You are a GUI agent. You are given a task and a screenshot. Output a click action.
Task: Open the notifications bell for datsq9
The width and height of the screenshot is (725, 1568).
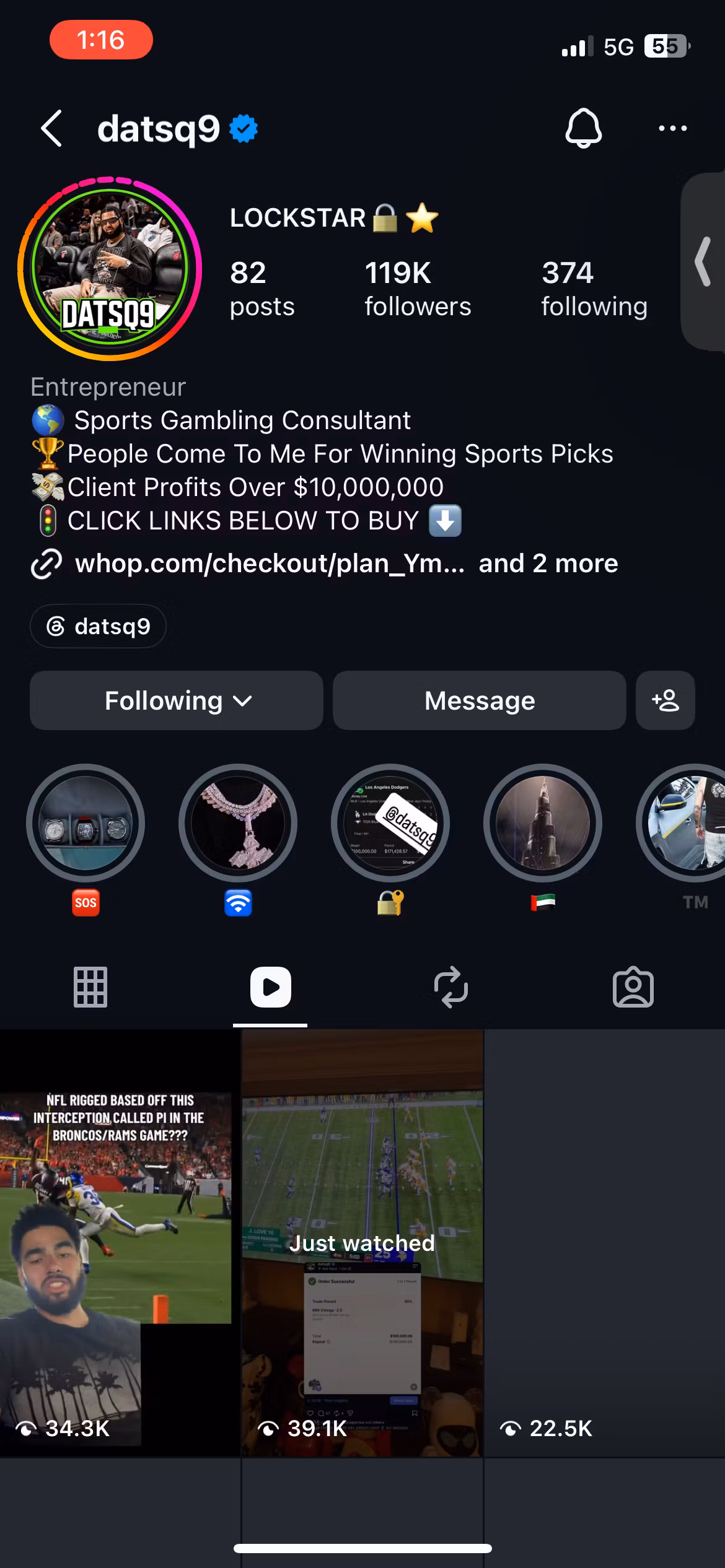pyautogui.click(x=583, y=128)
